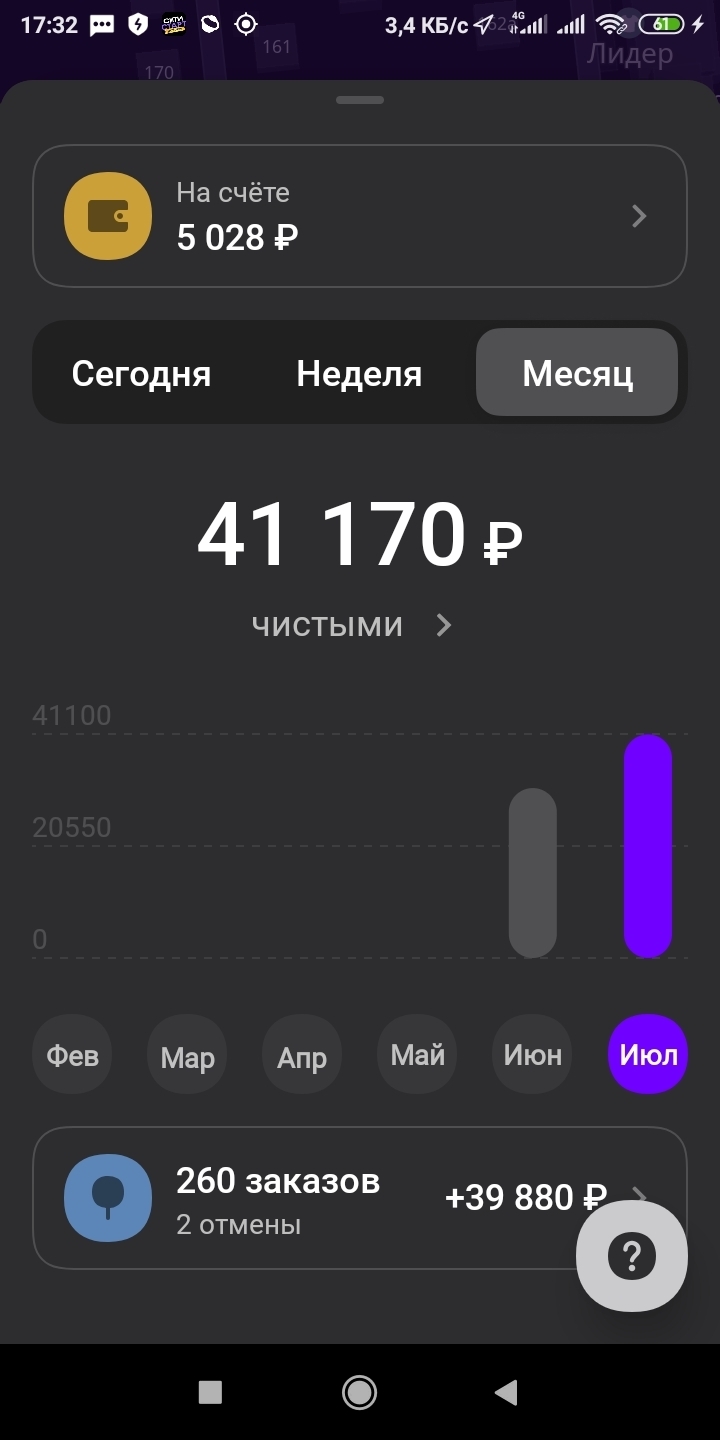Select the Месяц tab
Screen dimensions: 720x1440
[x=577, y=372]
